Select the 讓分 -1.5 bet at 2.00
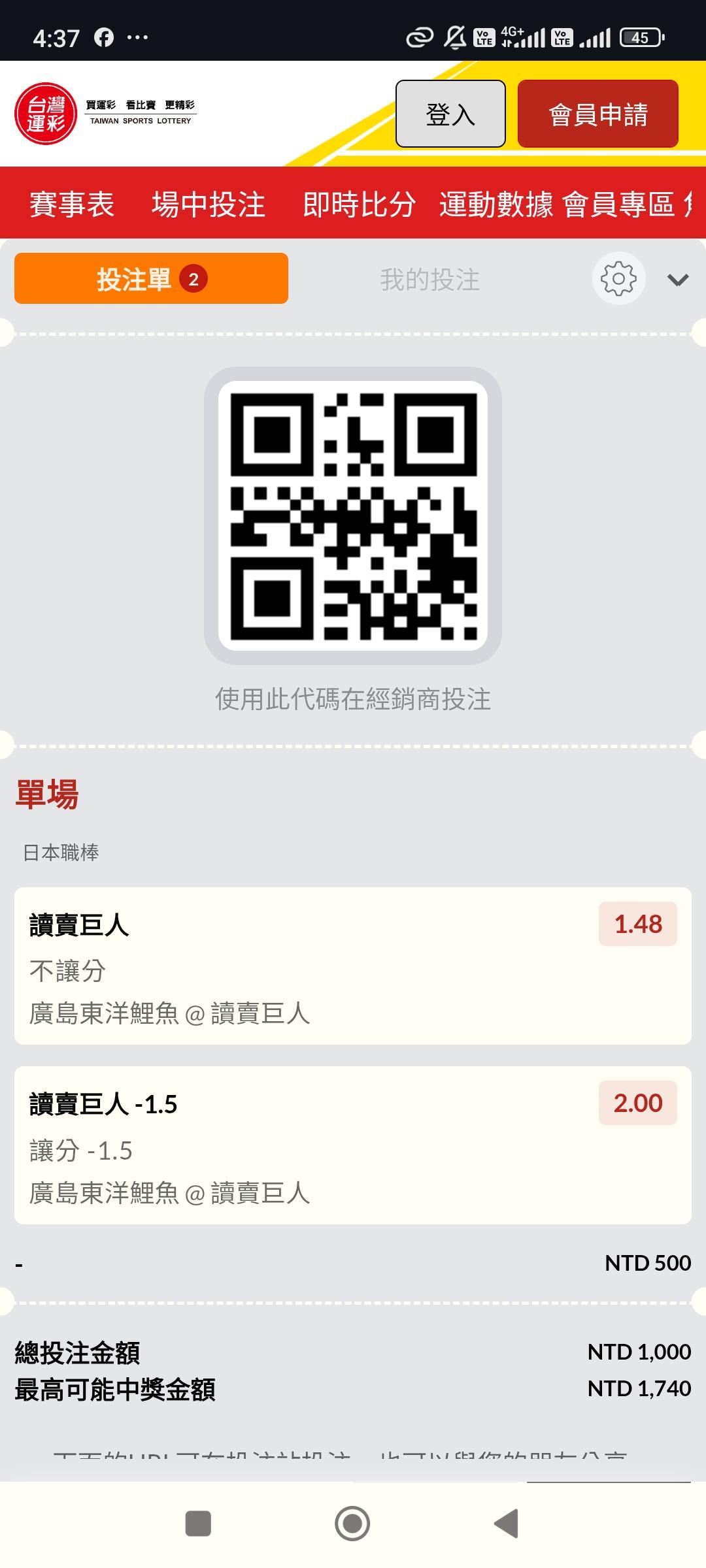 coord(353,1145)
